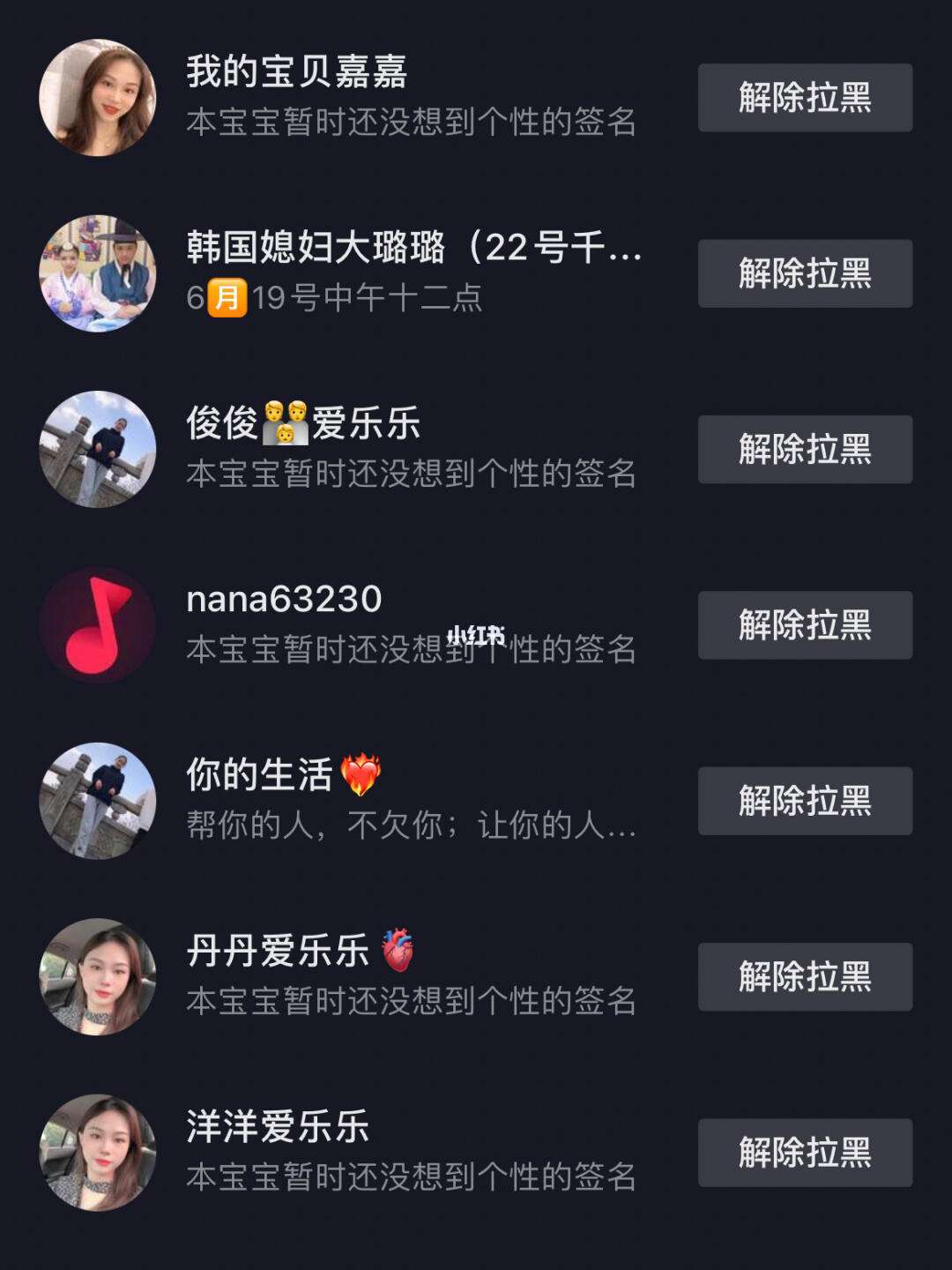Open the 俊俊爱乐乐 user row
The height and width of the screenshot is (1270, 952).
(x=410, y=449)
